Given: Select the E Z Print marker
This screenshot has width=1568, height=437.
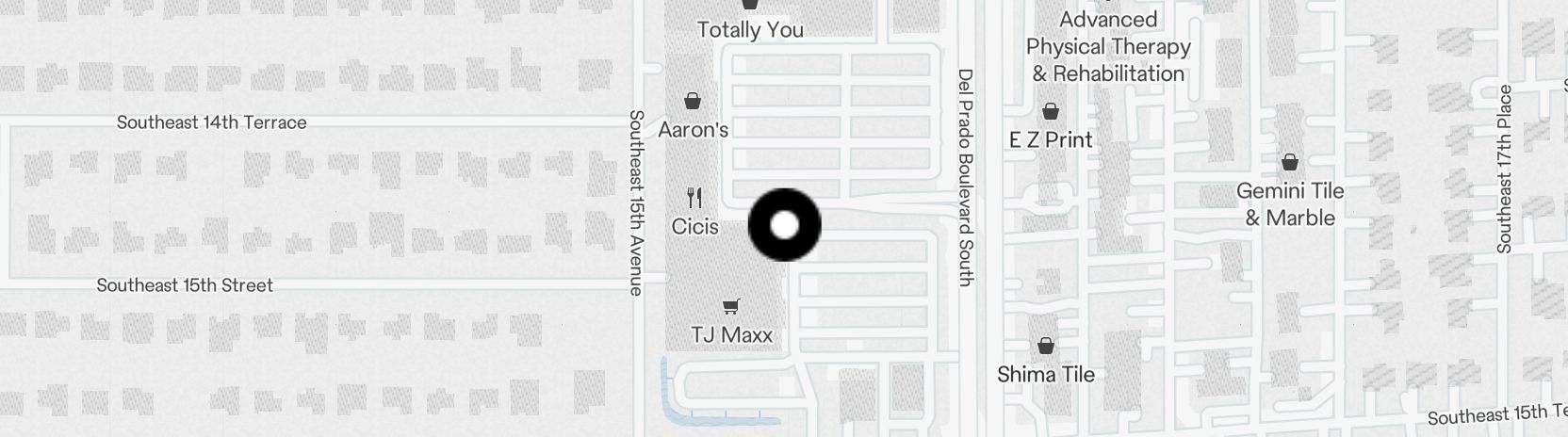Looking at the screenshot, I should click(x=1051, y=112).
